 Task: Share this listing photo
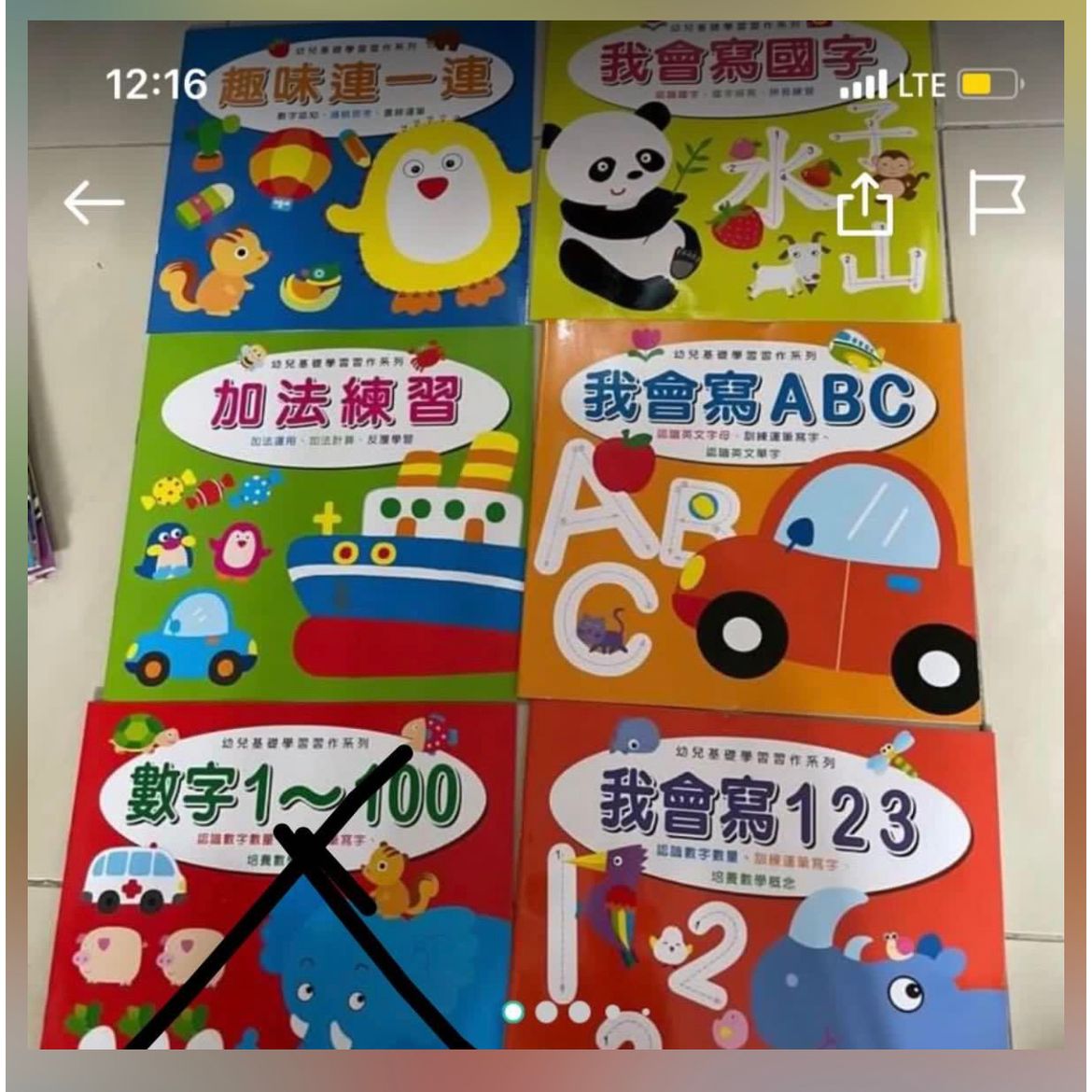pos(864,202)
